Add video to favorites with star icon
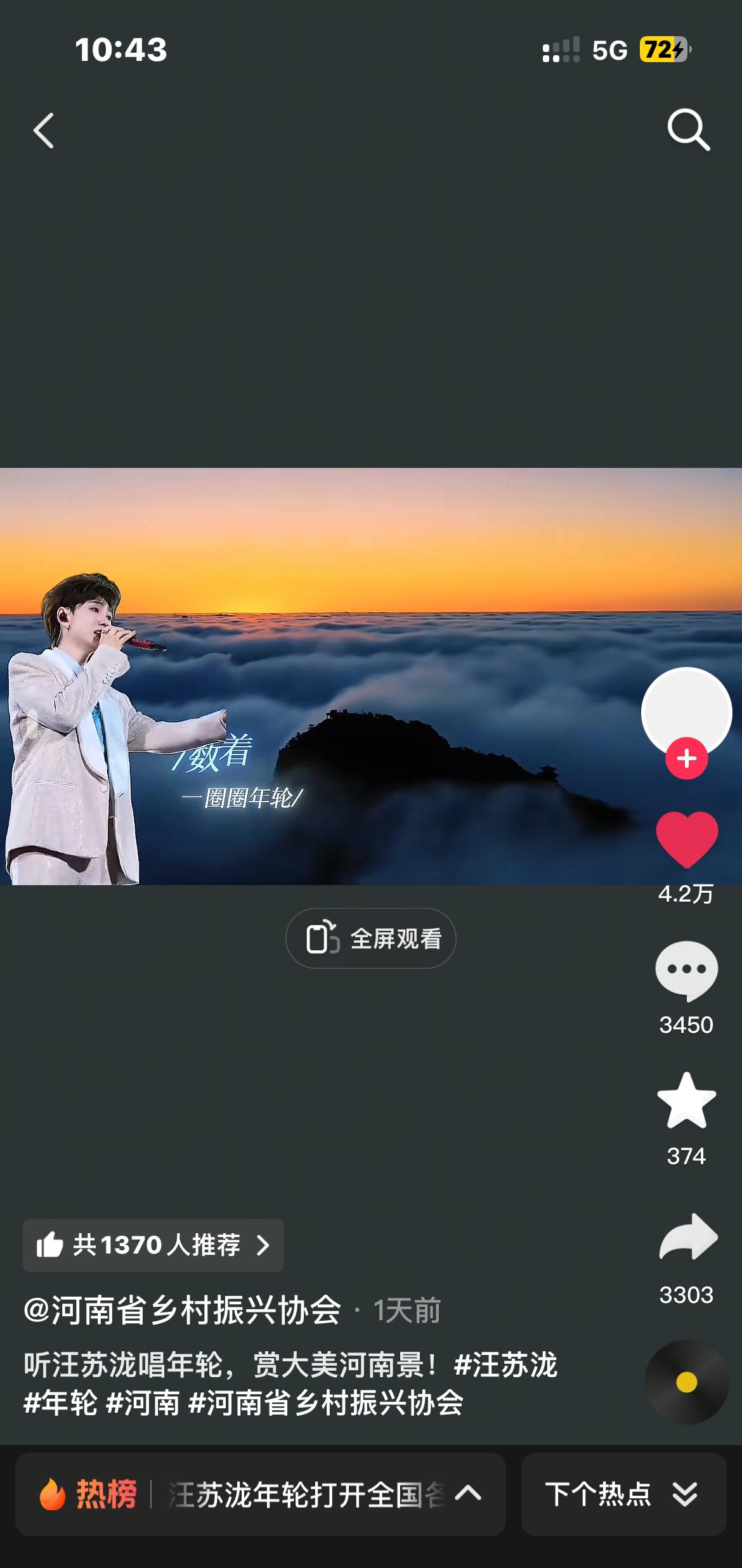The image size is (742, 1568). pyautogui.click(x=686, y=1102)
